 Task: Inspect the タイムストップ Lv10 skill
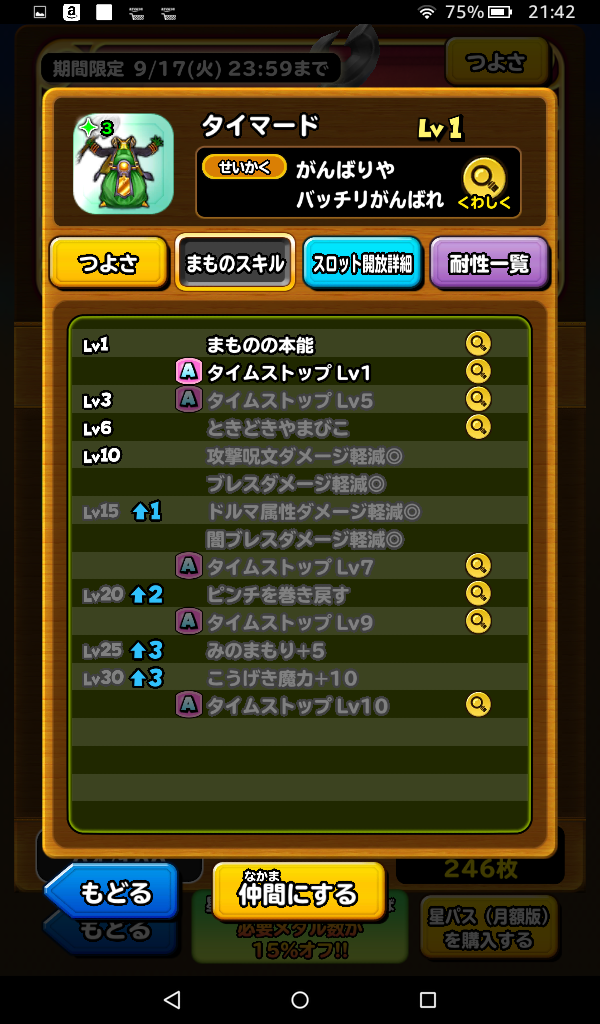(478, 705)
